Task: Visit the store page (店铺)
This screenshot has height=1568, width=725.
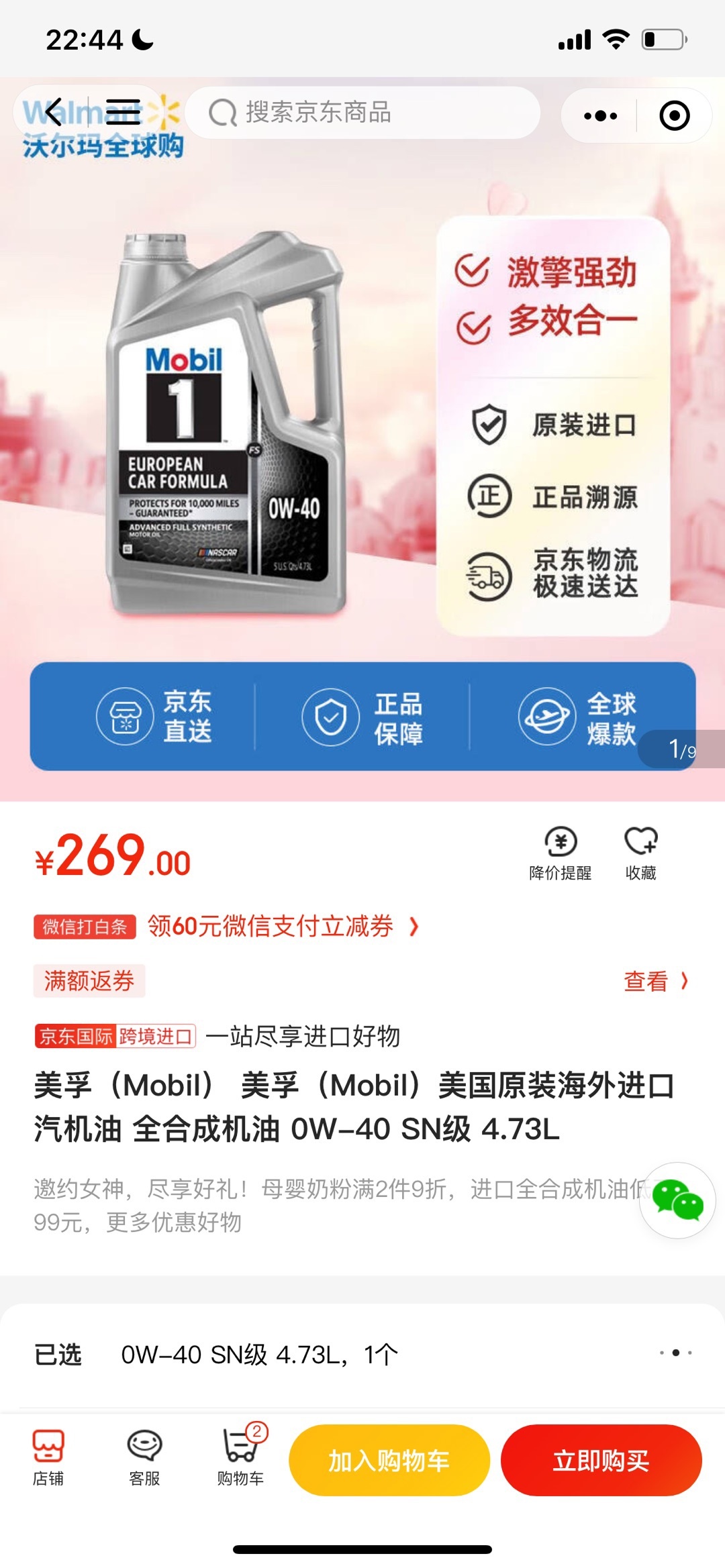Action: (x=48, y=1457)
